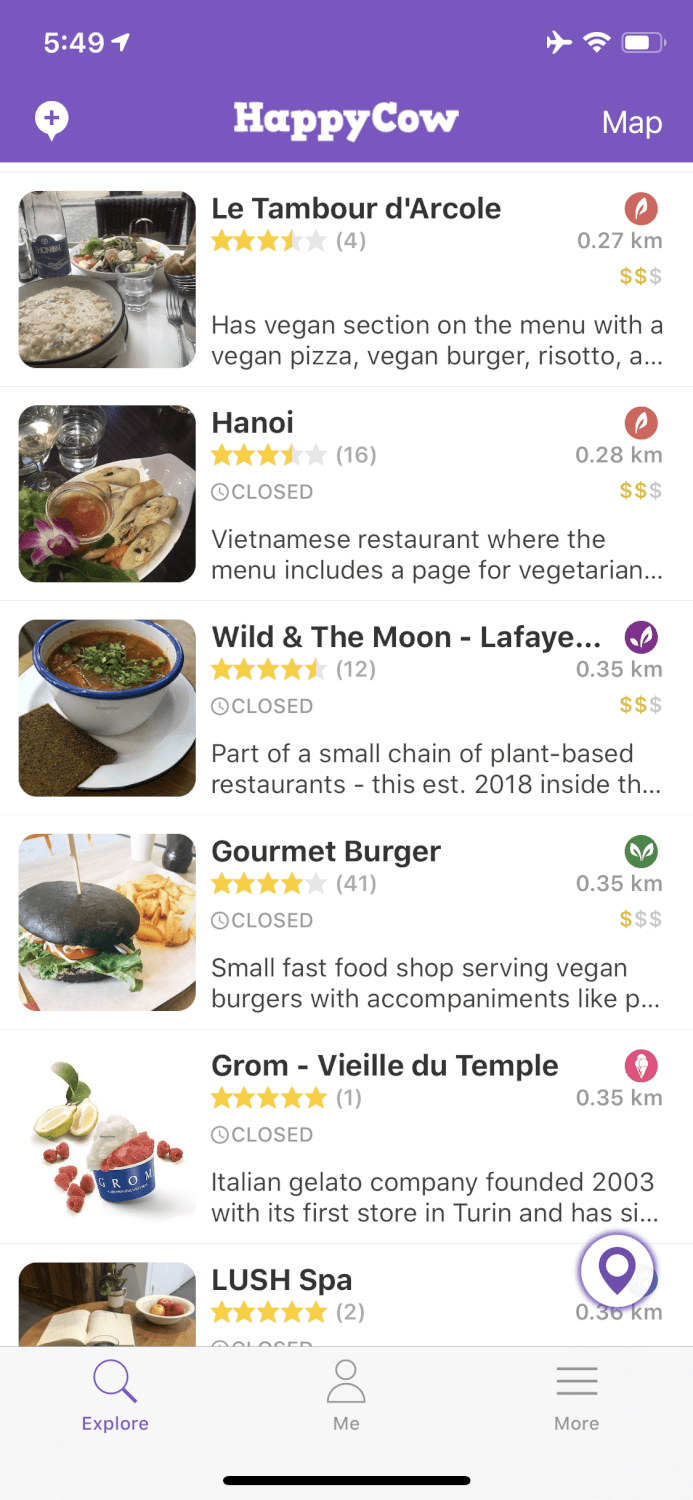Select Grom - Vieille du Temple
Viewport: 693px width, 1500px height.
346,1137
